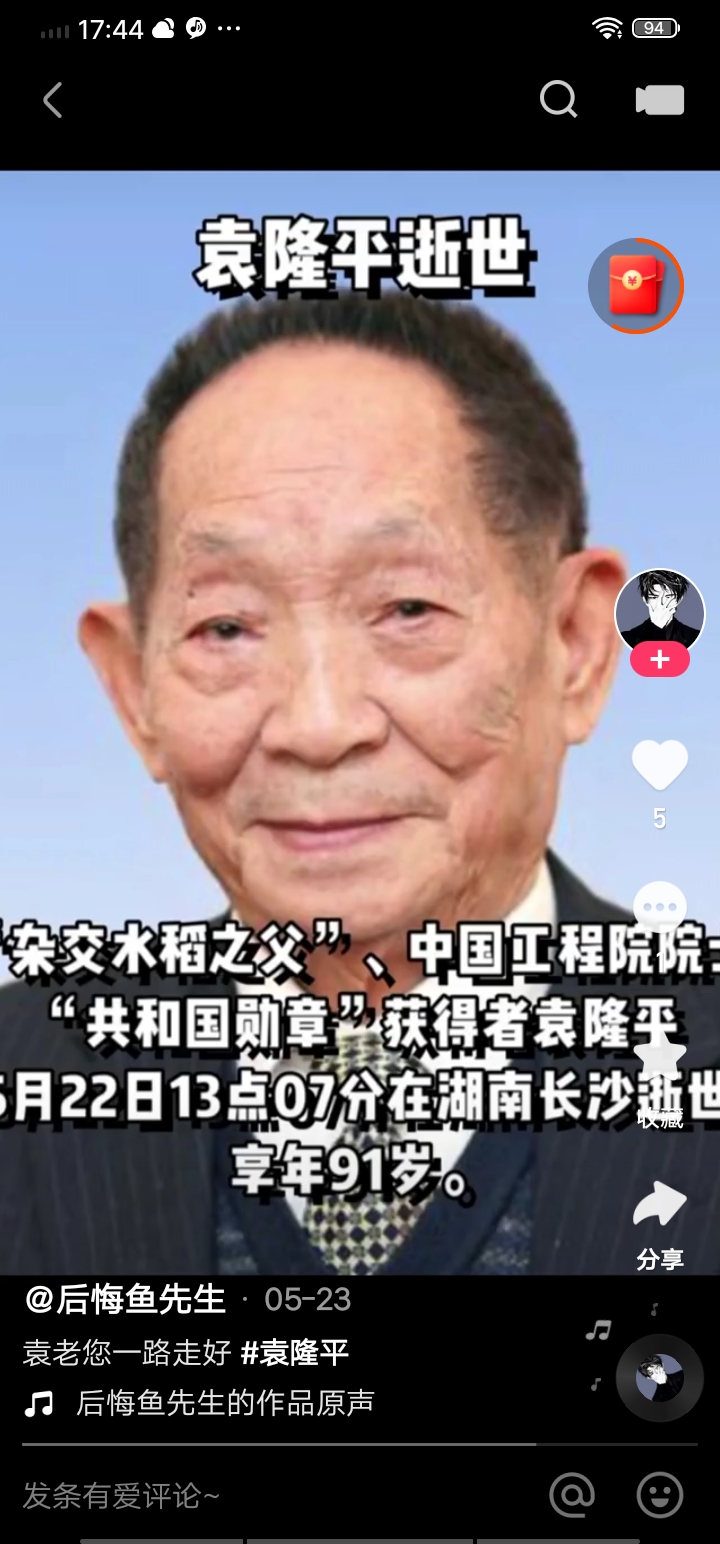
Task: Open the emoji picker smiley
Action: coord(660,1496)
